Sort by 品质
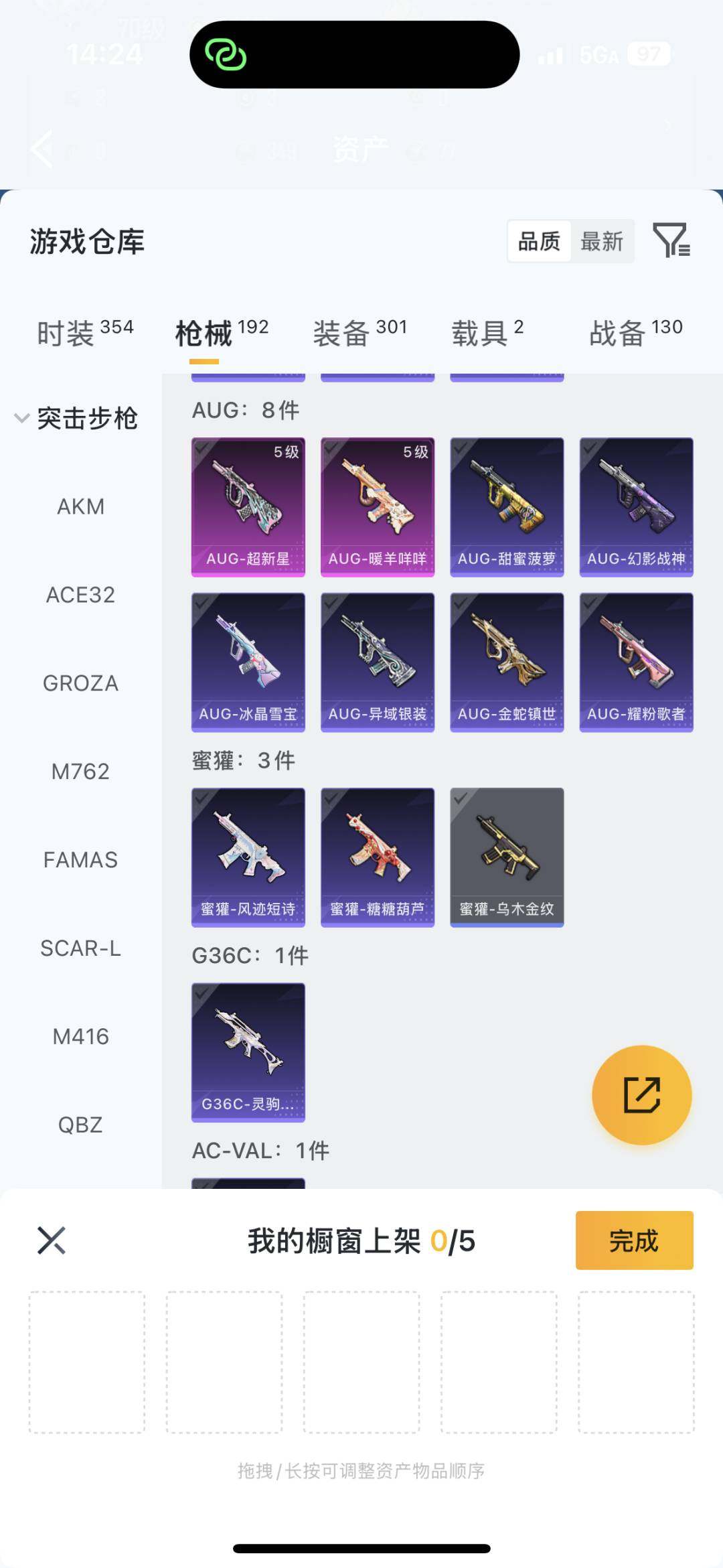The height and width of the screenshot is (1568, 723). coord(539,241)
